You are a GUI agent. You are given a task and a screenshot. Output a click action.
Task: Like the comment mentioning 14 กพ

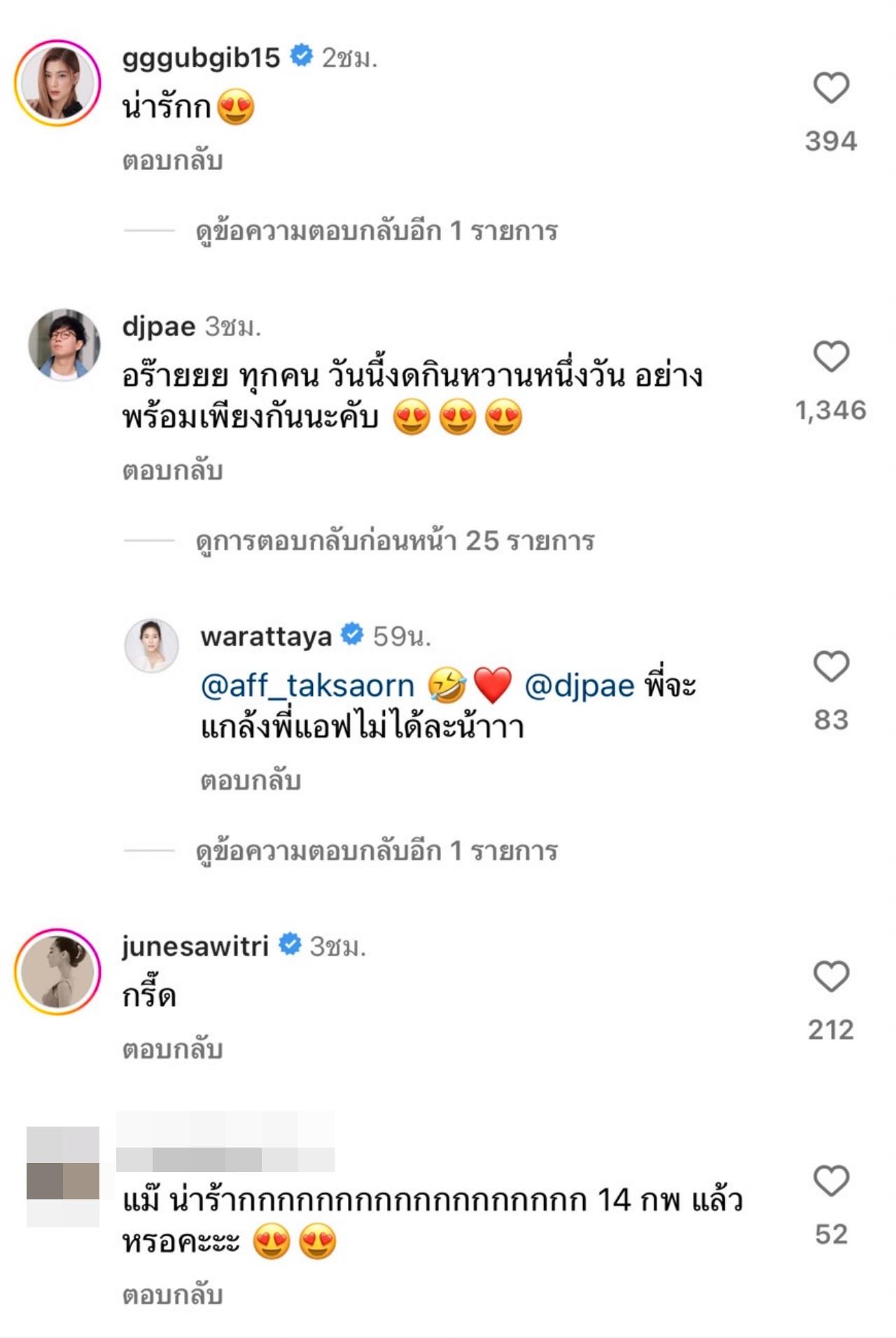click(x=831, y=1181)
